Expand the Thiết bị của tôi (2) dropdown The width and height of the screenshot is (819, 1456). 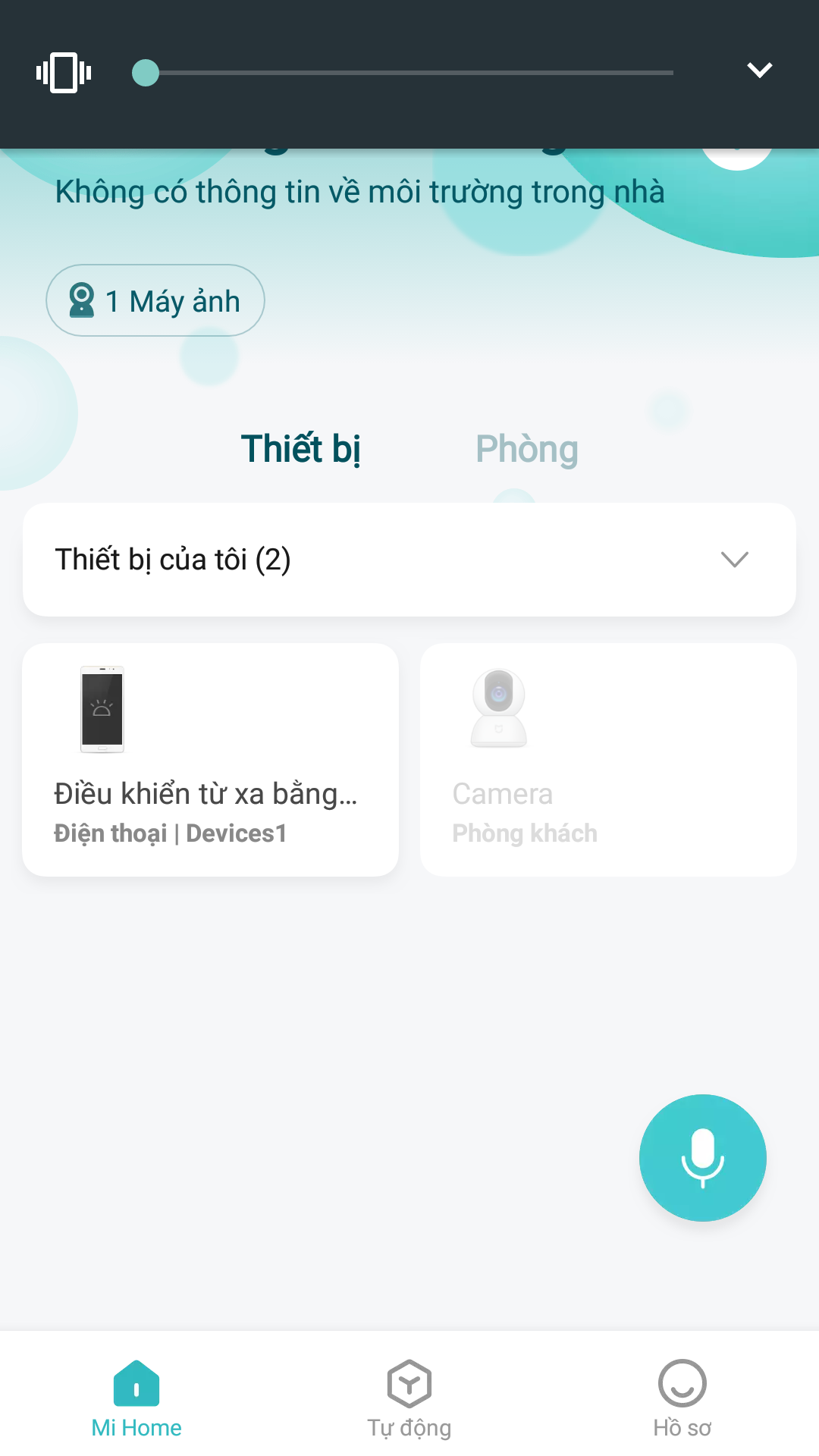click(x=409, y=560)
